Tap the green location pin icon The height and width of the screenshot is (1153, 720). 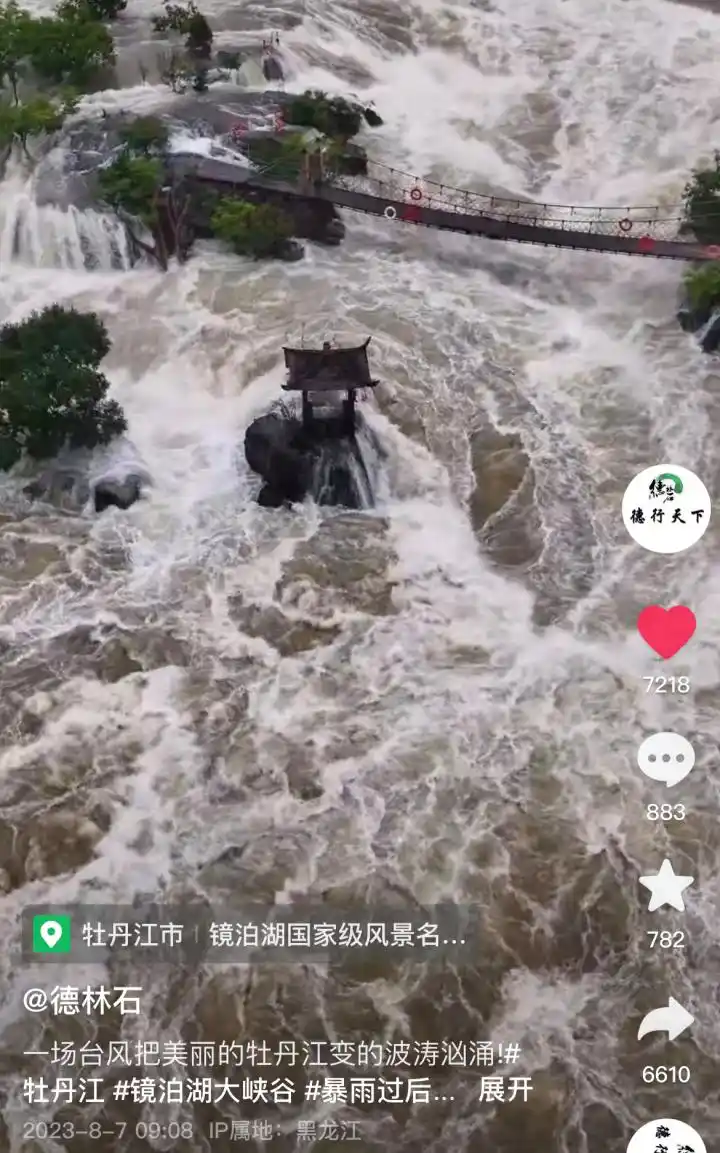point(48,935)
